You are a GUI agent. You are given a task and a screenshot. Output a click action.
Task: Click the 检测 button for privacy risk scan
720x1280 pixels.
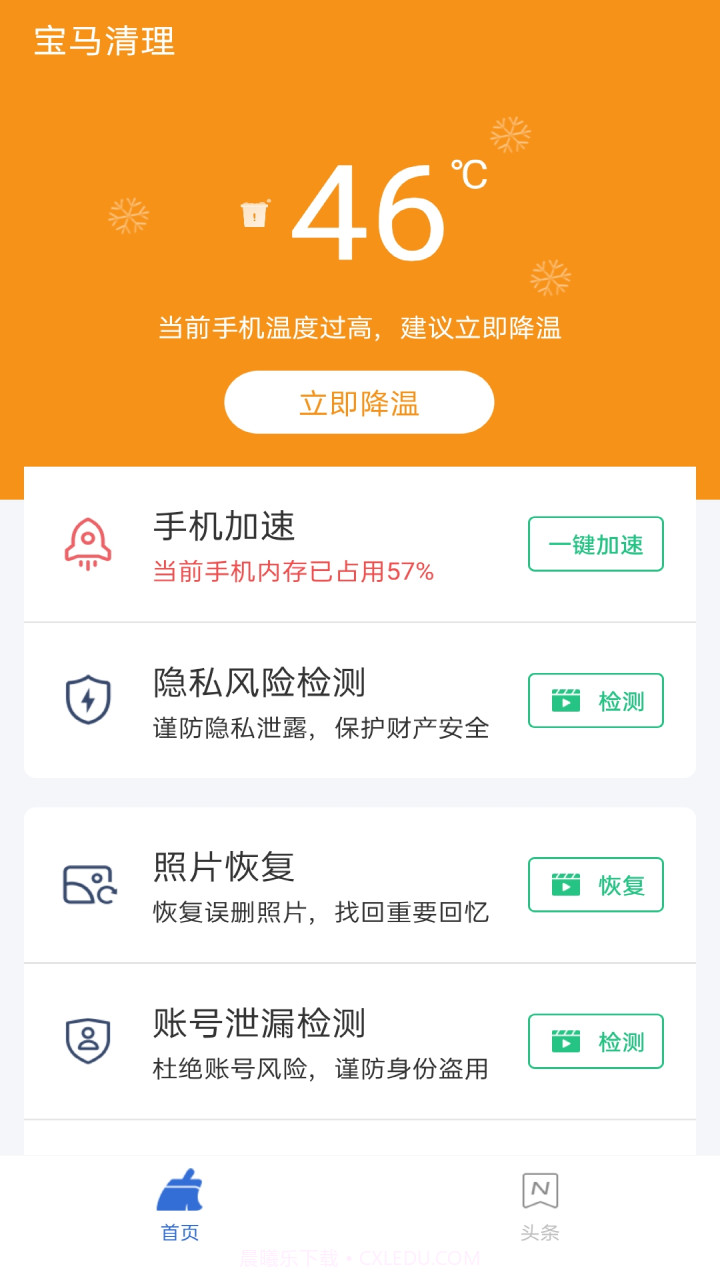coord(595,700)
